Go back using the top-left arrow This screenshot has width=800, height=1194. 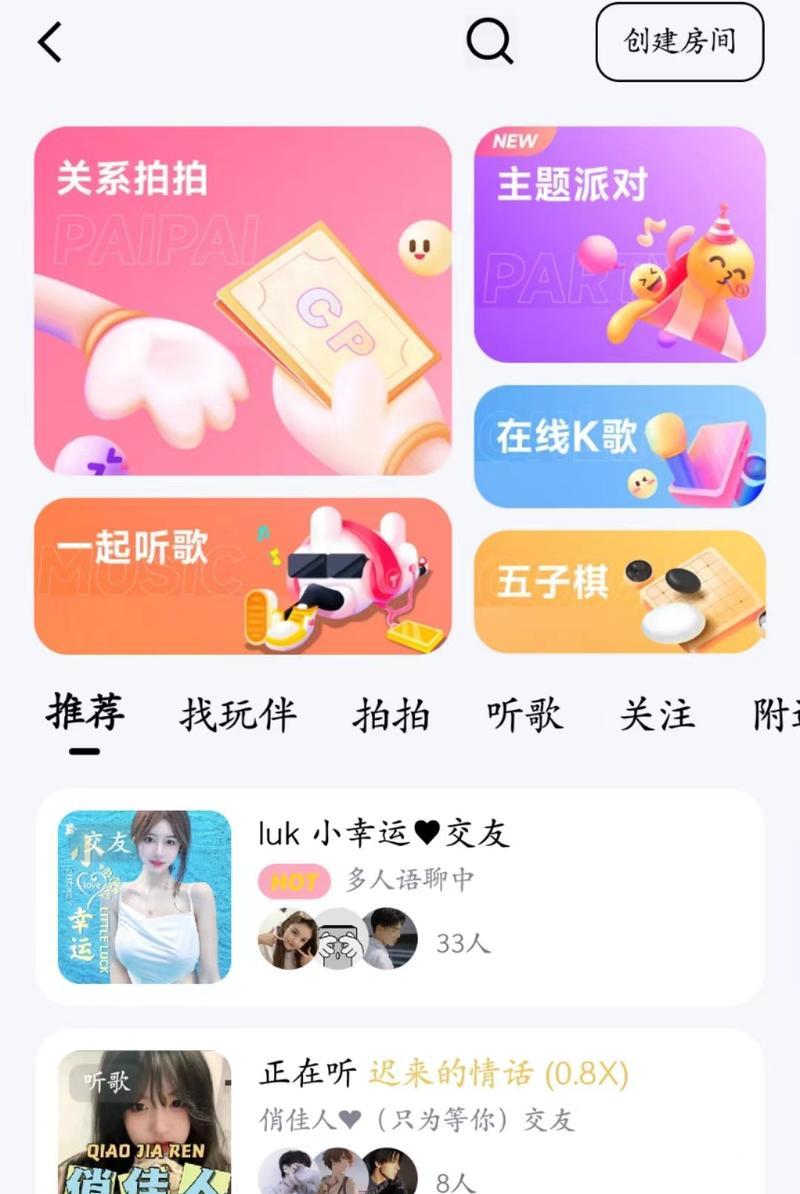tap(50, 42)
